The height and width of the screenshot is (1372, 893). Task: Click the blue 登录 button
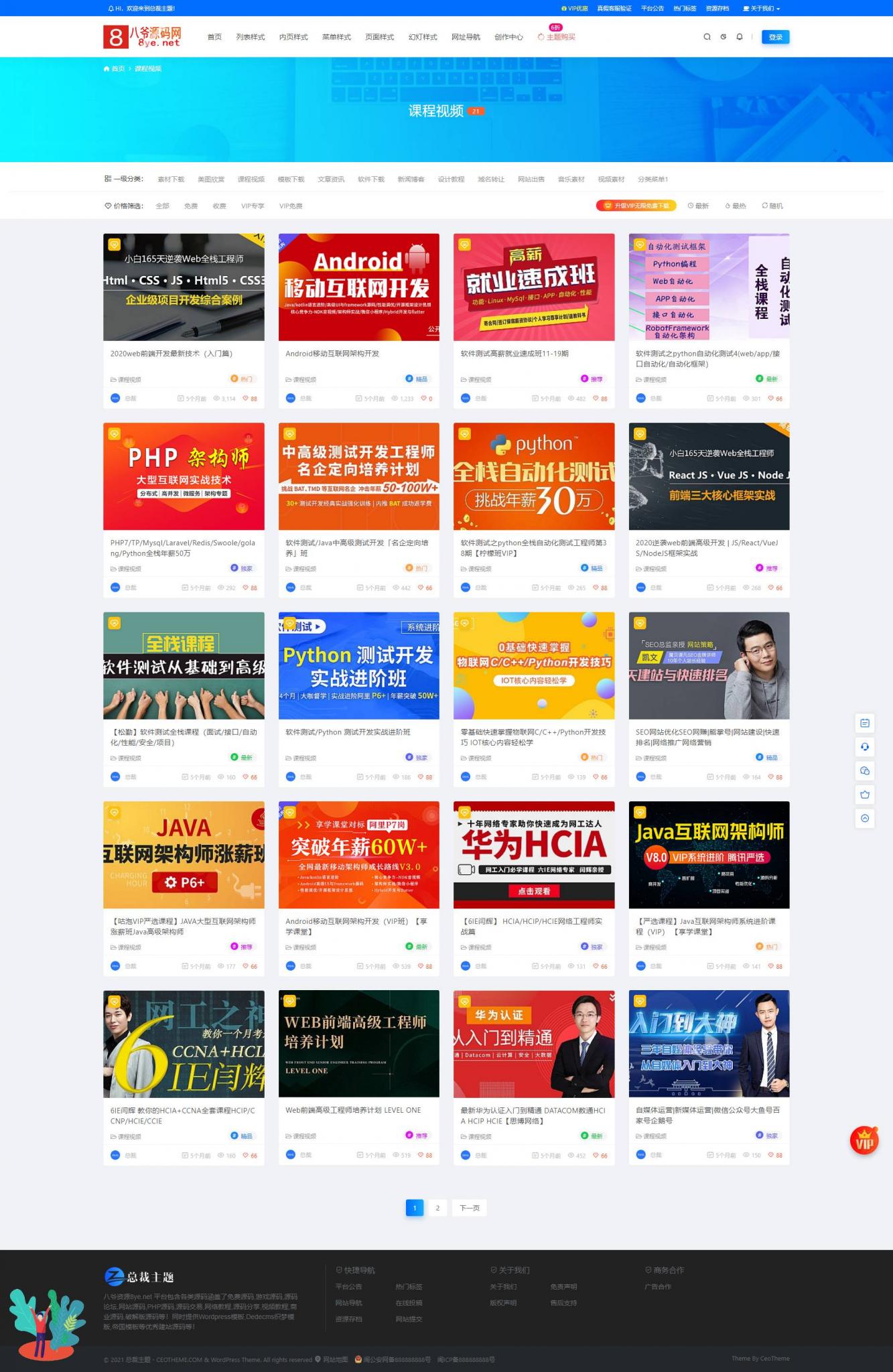[775, 37]
